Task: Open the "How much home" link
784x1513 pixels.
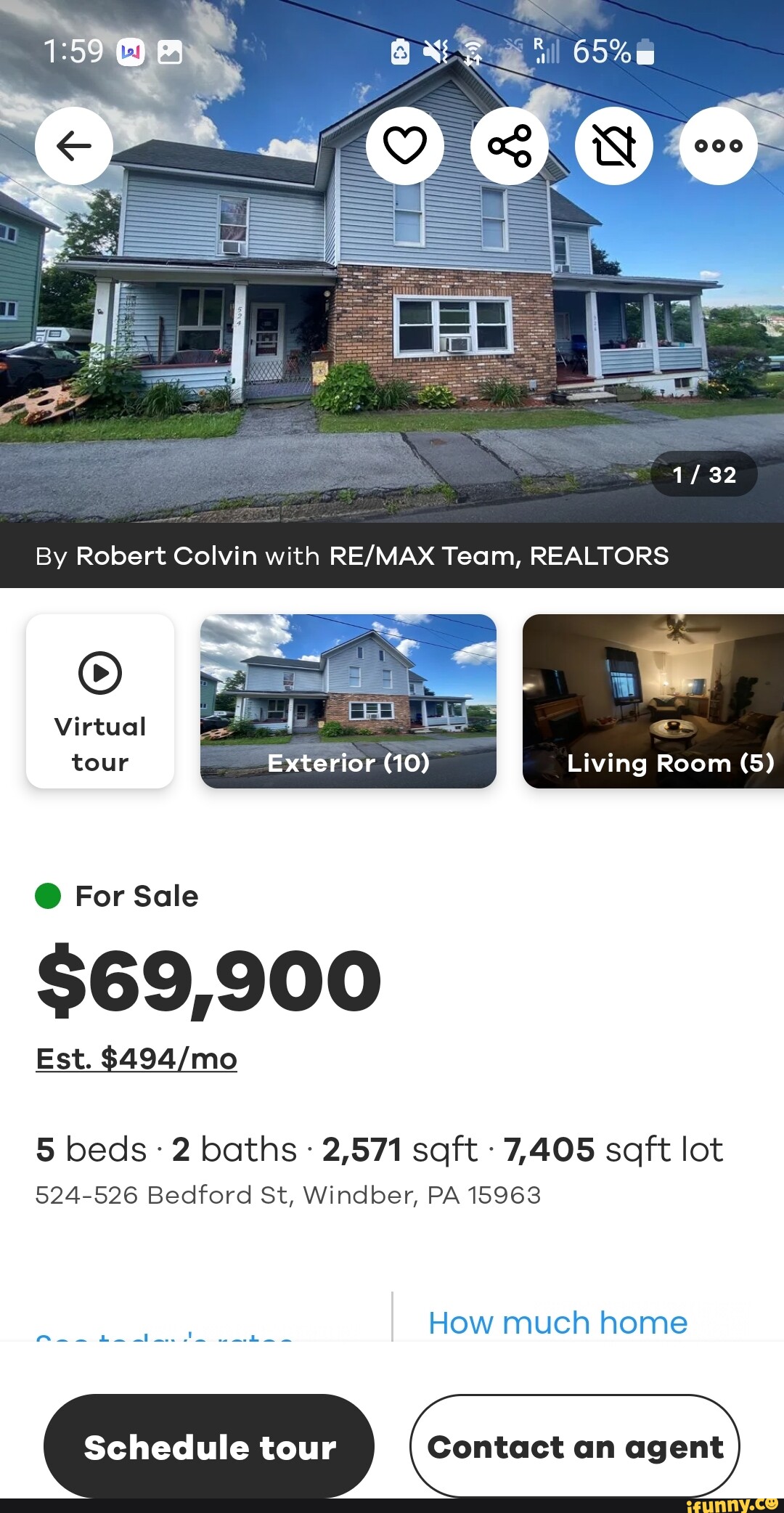Action: [558, 1323]
